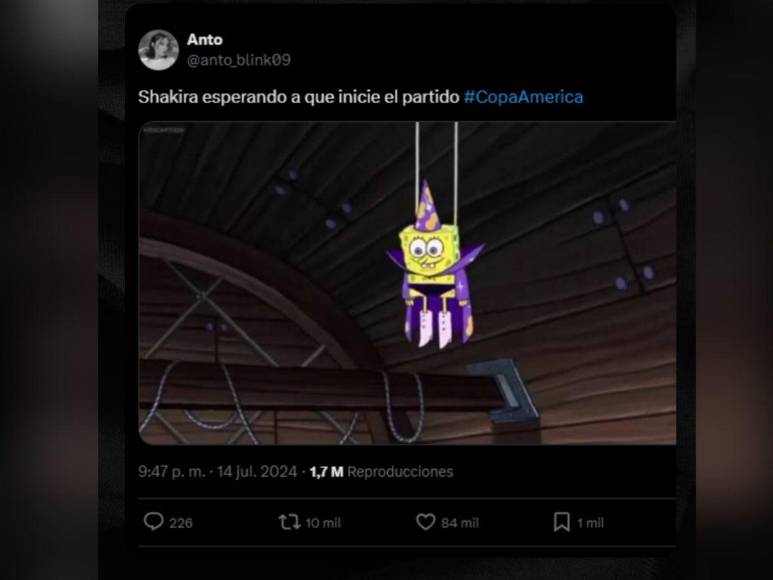Reply to Anto's post
This screenshot has width=773, height=580.
(x=153, y=522)
